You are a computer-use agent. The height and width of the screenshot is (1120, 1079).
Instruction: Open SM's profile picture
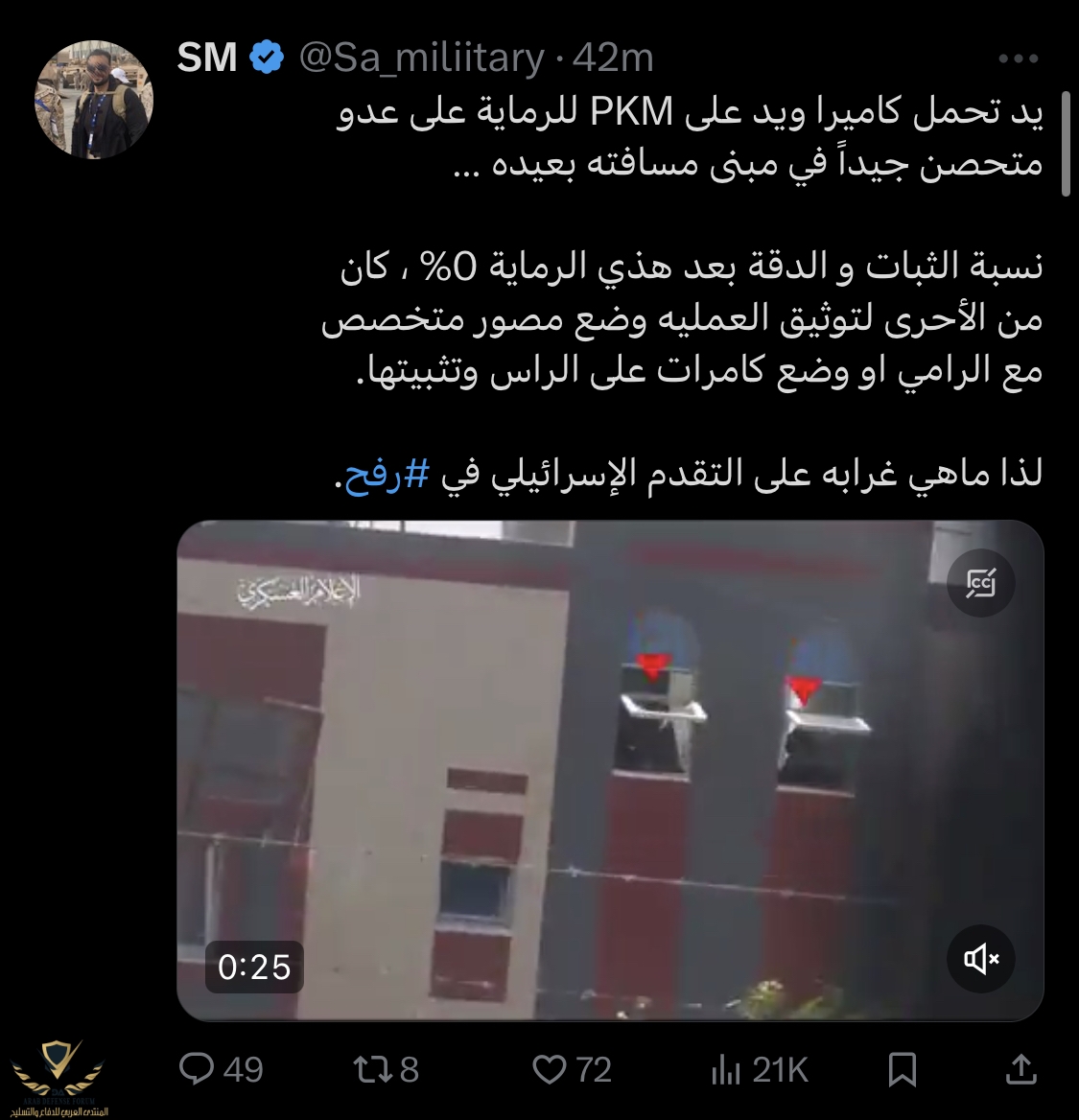point(94,99)
